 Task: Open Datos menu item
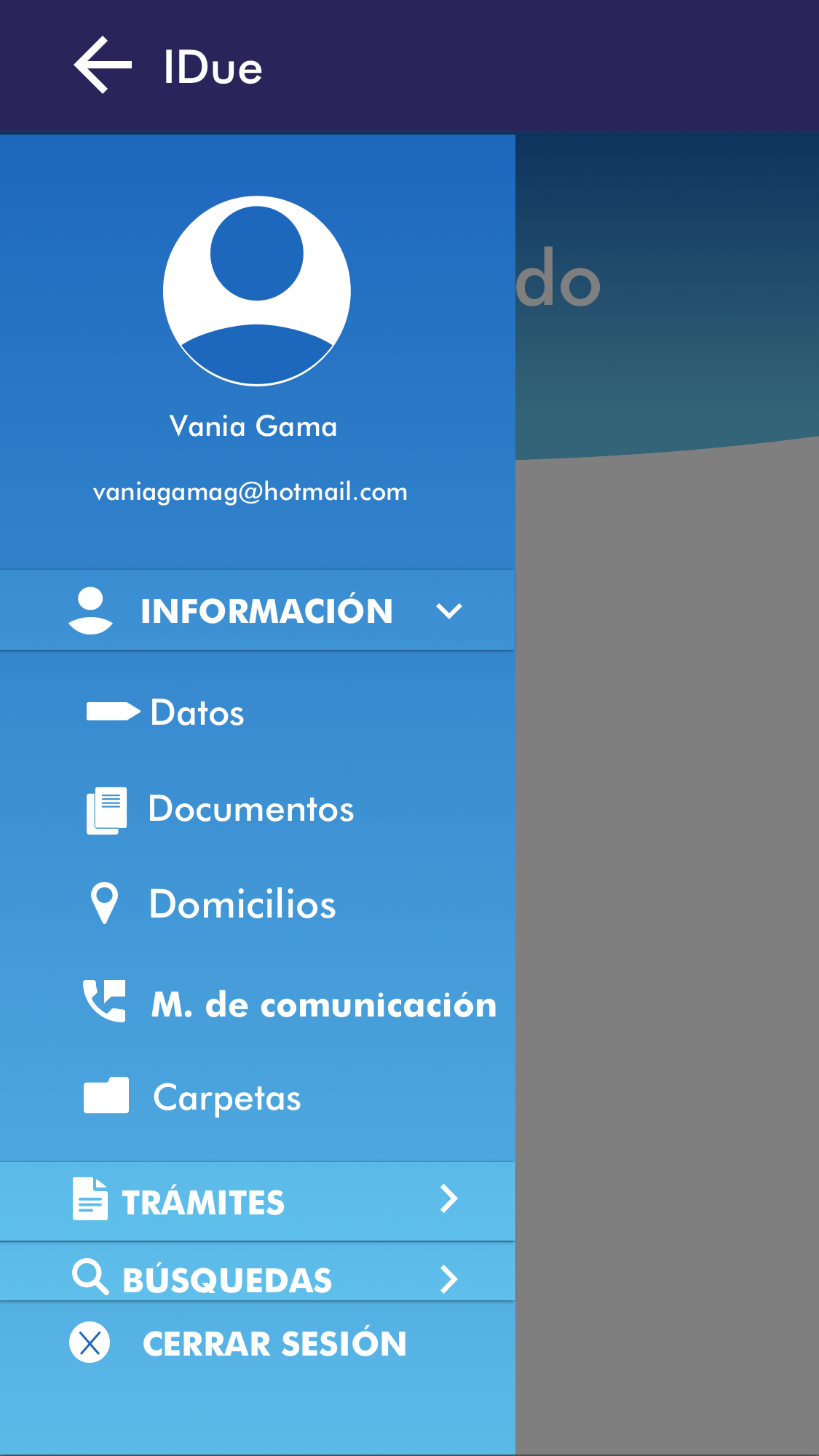coord(197,712)
